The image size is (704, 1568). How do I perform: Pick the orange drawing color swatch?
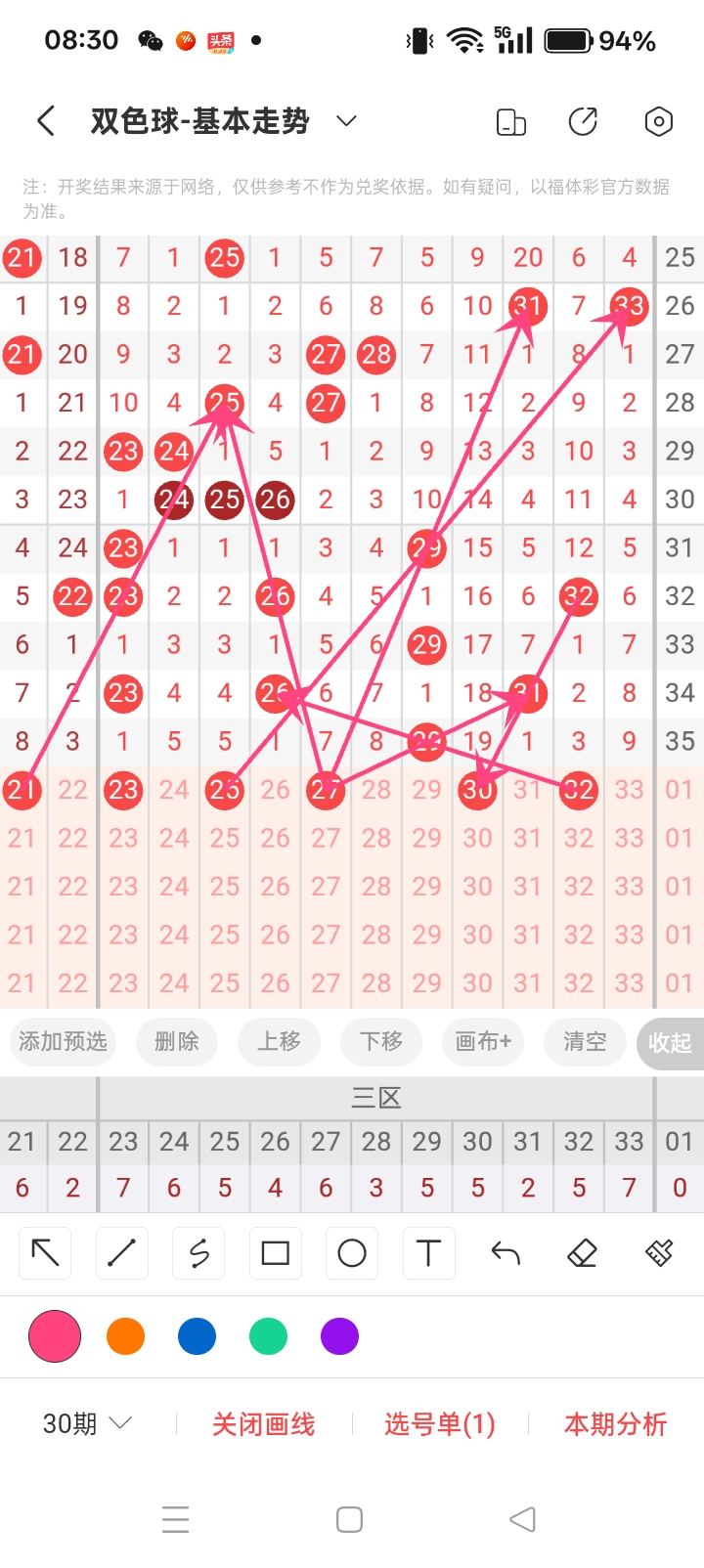[x=125, y=1335]
